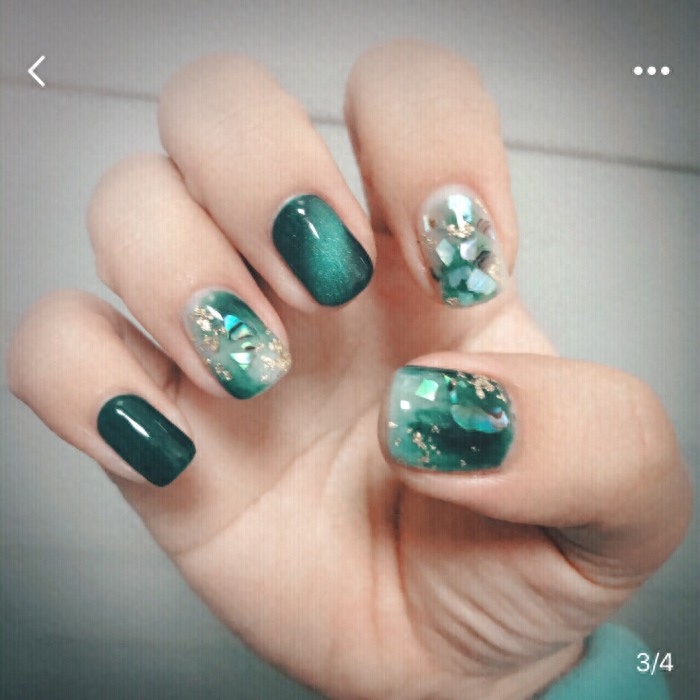This screenshot has height=700, width=700.
Task: Go back from the photo viewer
Action: [x=37, y=71]
